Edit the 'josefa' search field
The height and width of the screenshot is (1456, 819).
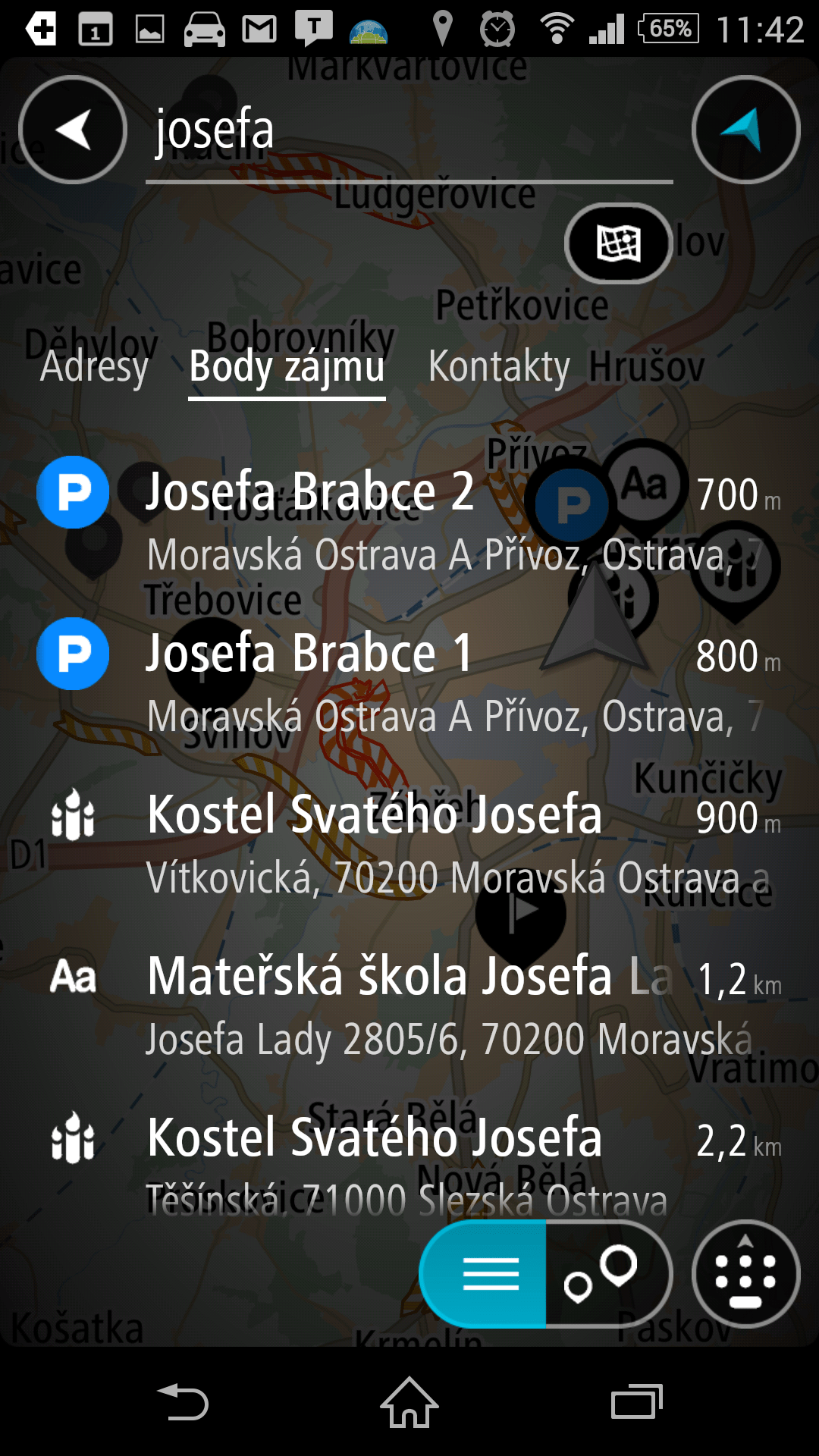point(409,130)
